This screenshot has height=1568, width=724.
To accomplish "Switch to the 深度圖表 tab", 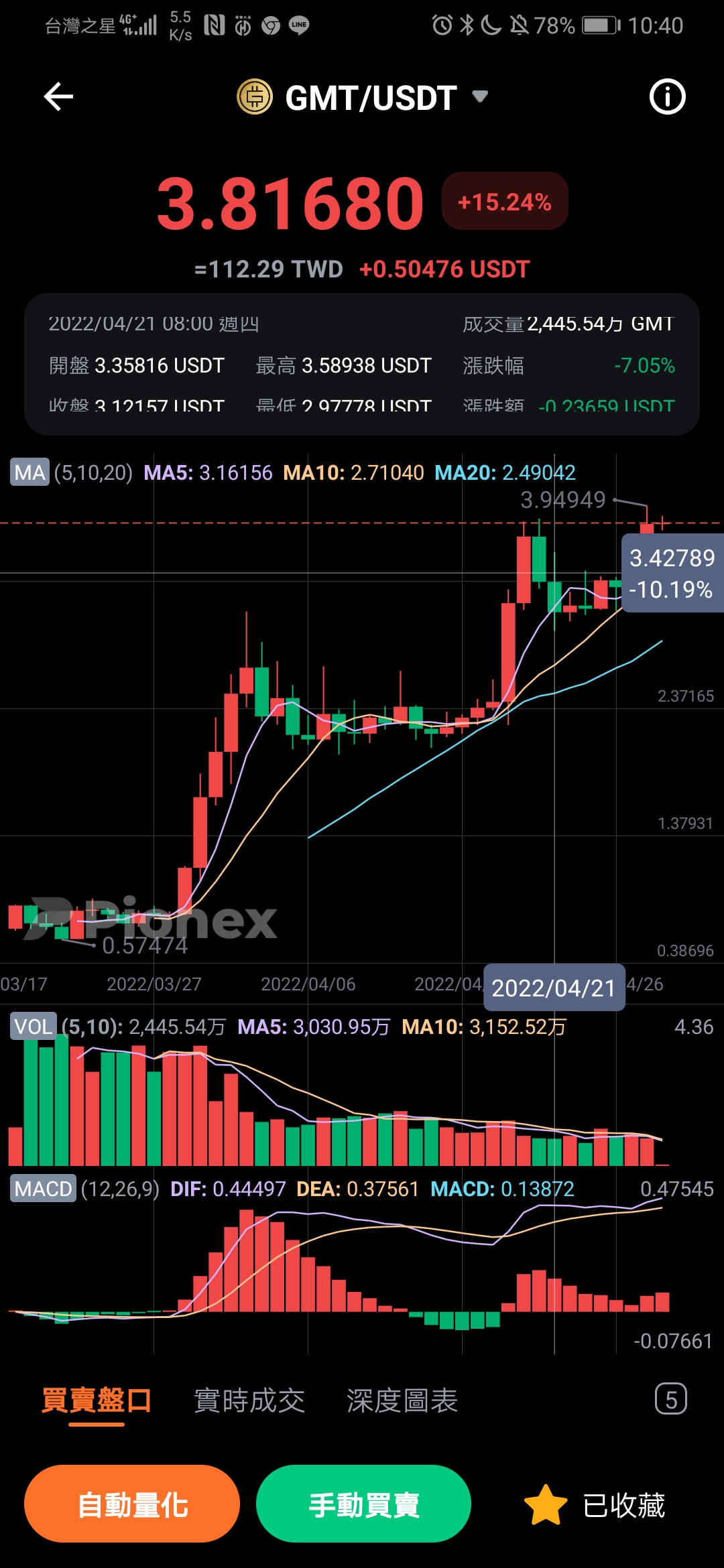I will 402,1400.
